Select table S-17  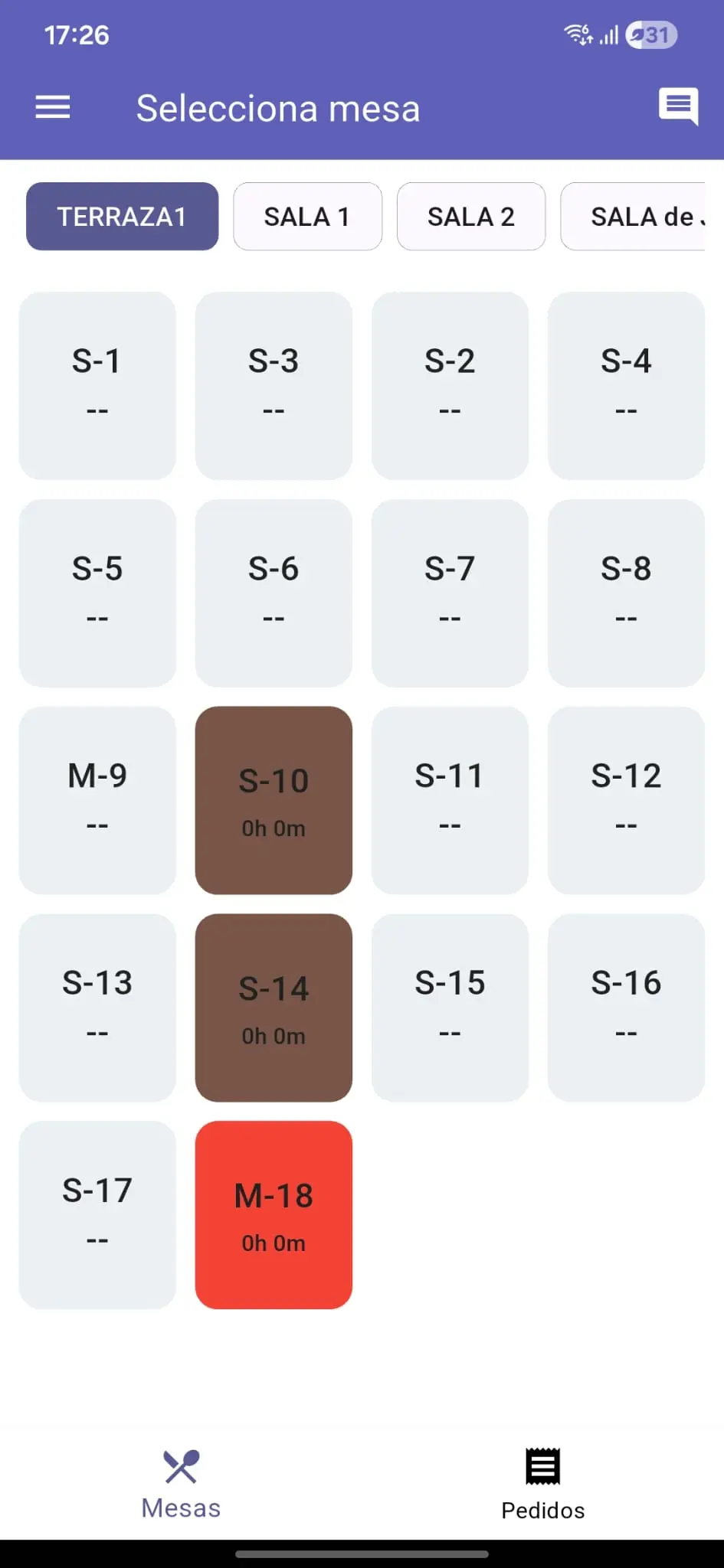tap(97, 1216)
